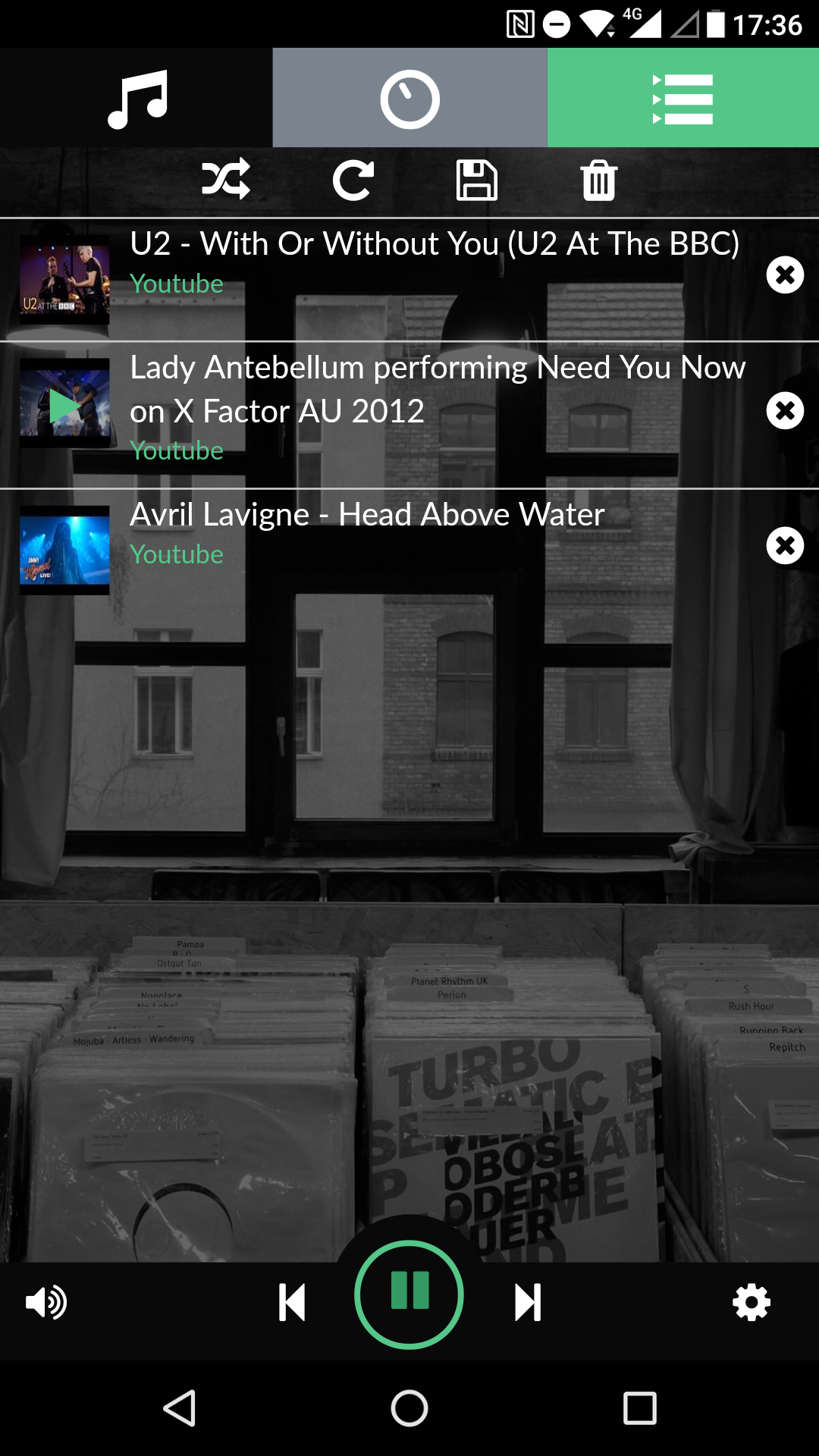Open the settings gear
The width and height of the screenshot is (819, 1456).
[x=752, y=1303]
